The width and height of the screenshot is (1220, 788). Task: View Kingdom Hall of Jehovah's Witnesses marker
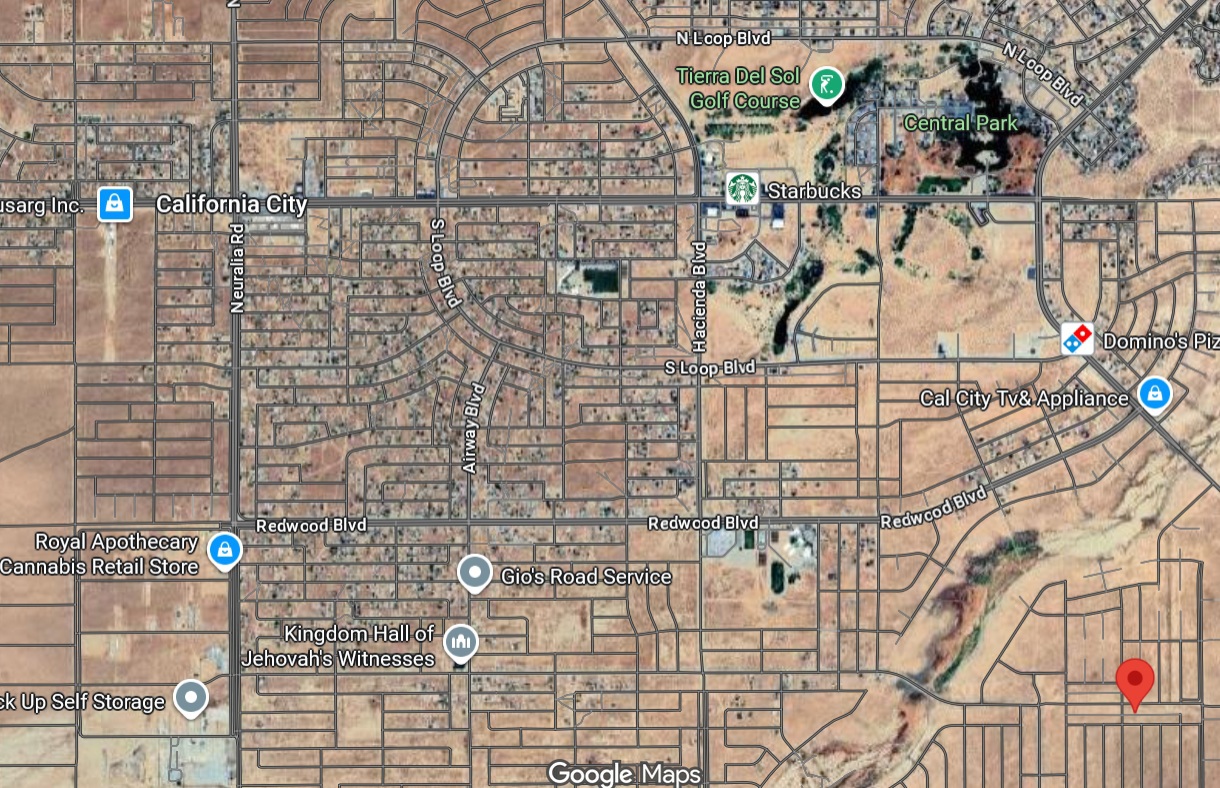coord(461,641)
